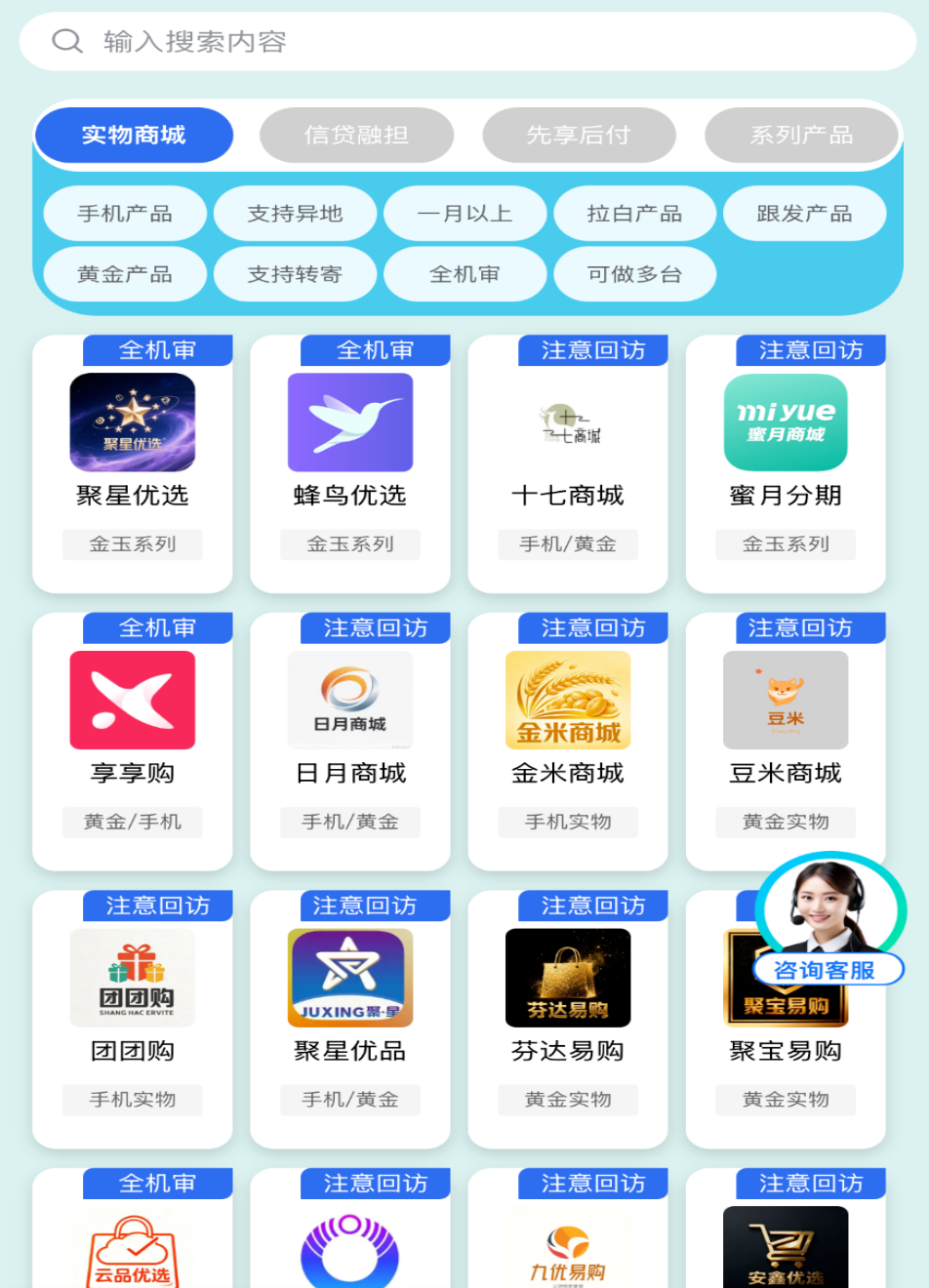929x1288 pixels.
Task: Select the 支持转寄 chip
Action: coord(295,274)
